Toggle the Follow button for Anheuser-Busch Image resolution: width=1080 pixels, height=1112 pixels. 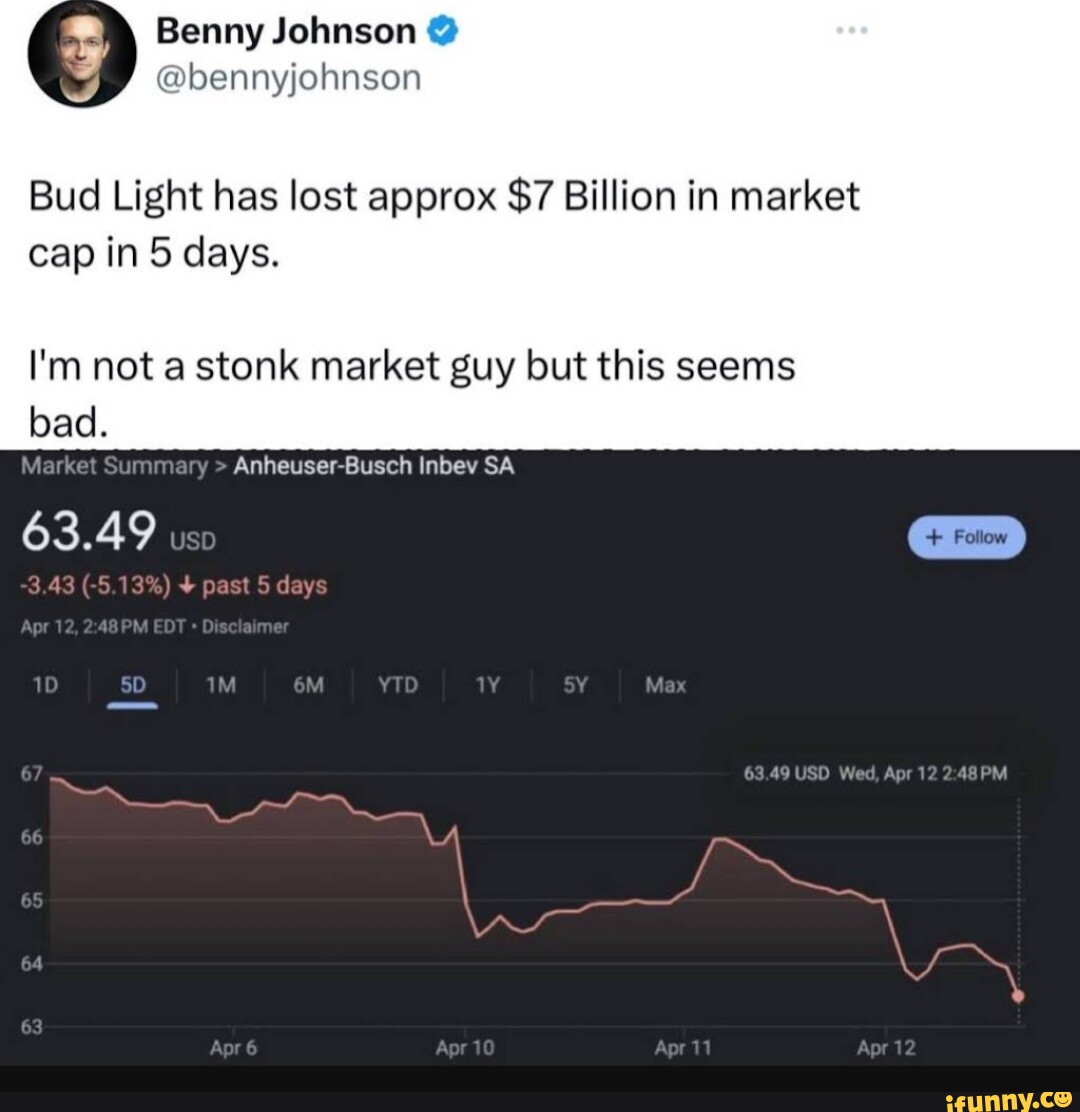coord(965,537)
